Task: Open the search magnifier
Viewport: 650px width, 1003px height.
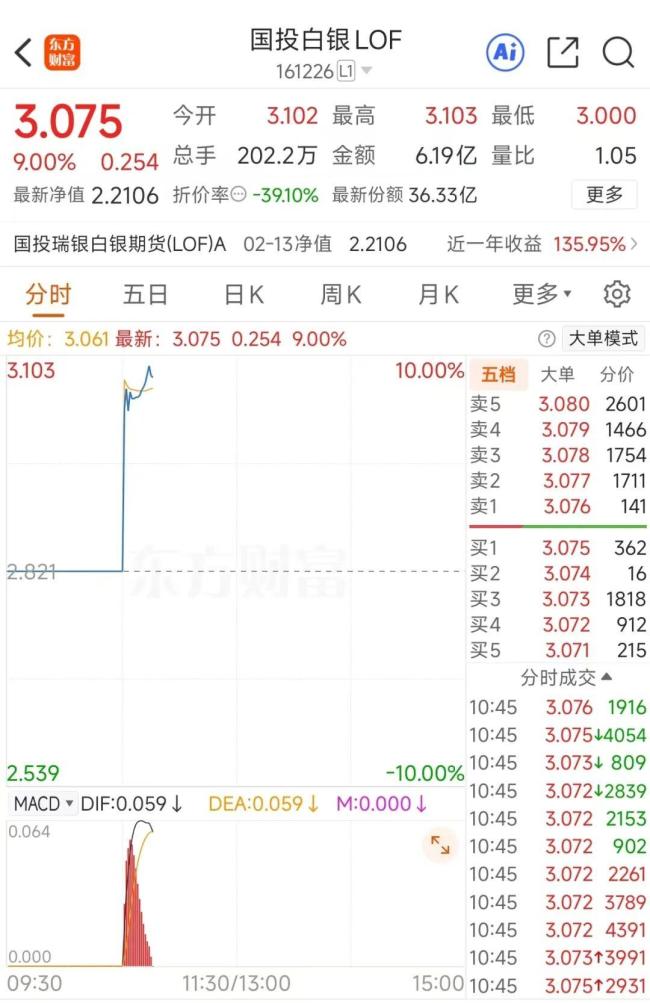Action: click(618, 52)
